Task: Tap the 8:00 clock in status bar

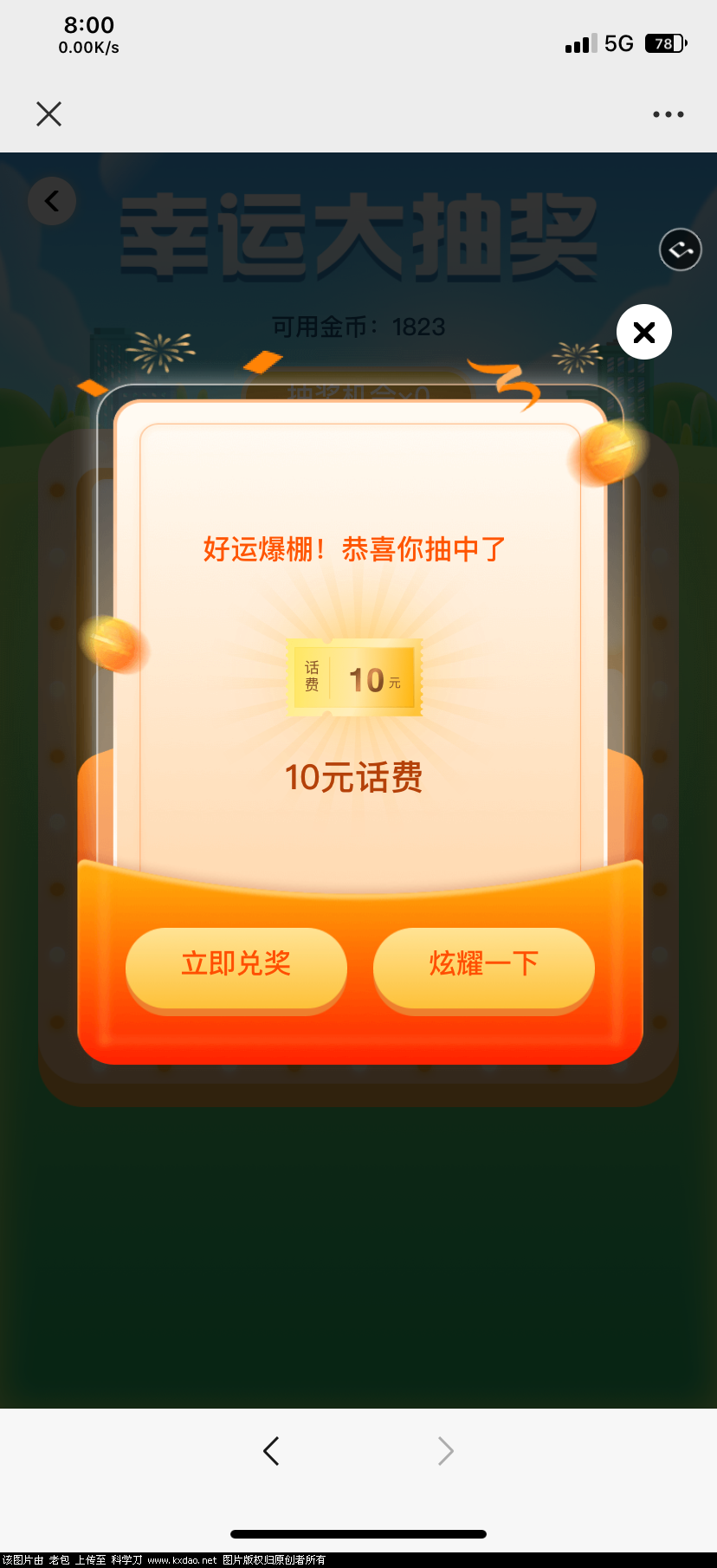Action: 87,27
